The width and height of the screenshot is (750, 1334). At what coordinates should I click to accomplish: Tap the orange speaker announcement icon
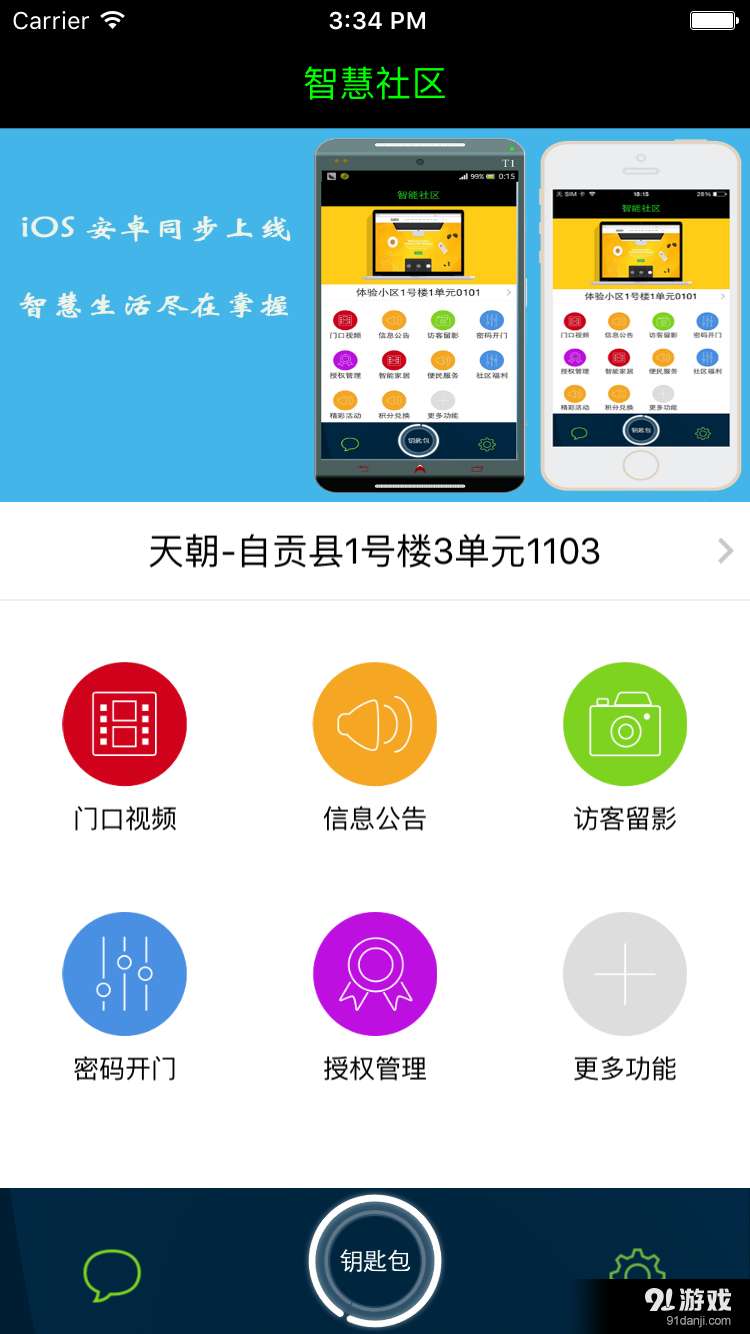[375, 723]
